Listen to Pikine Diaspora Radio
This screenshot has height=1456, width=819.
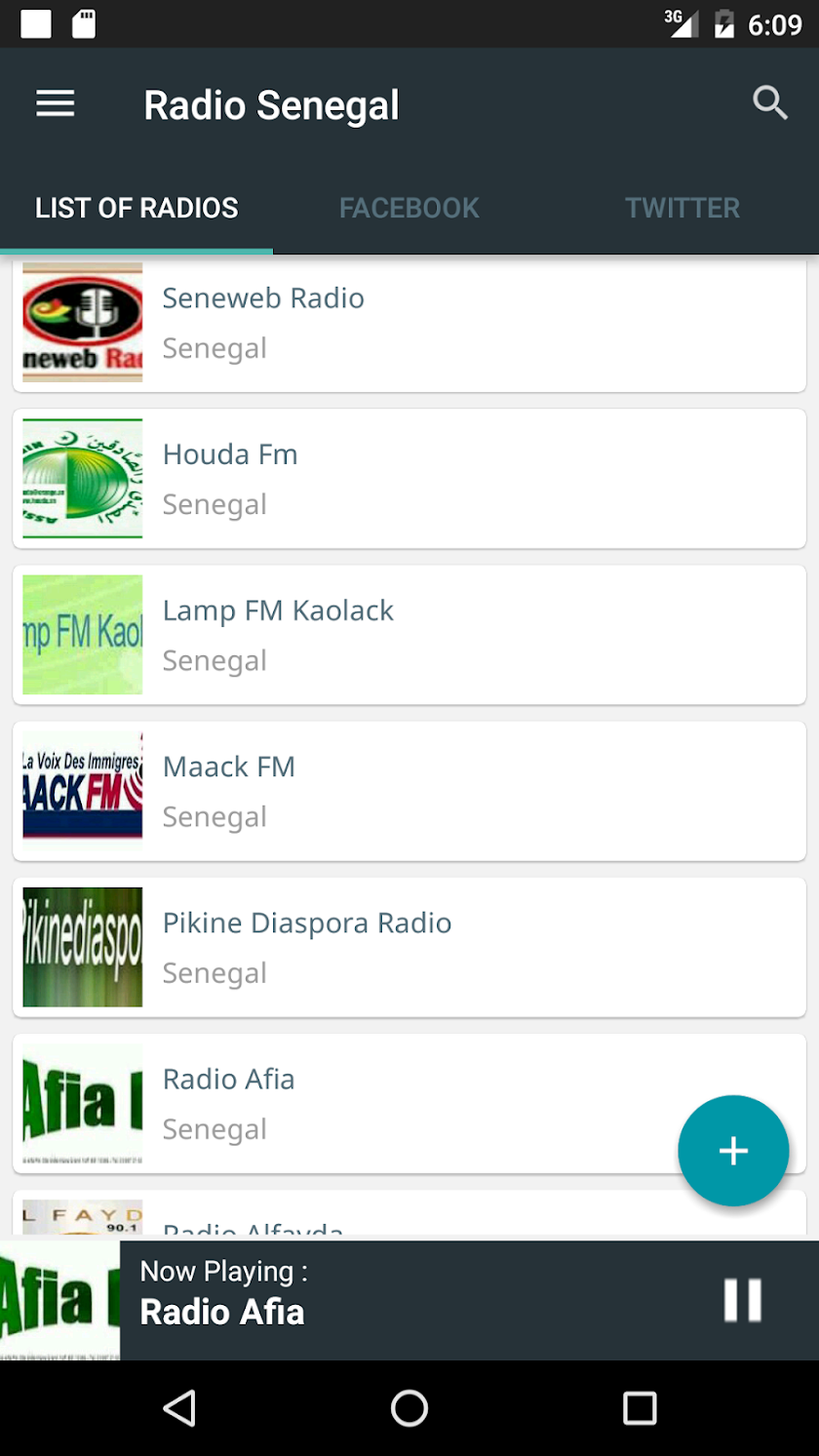pyautogui.click(x=409, y=947)
